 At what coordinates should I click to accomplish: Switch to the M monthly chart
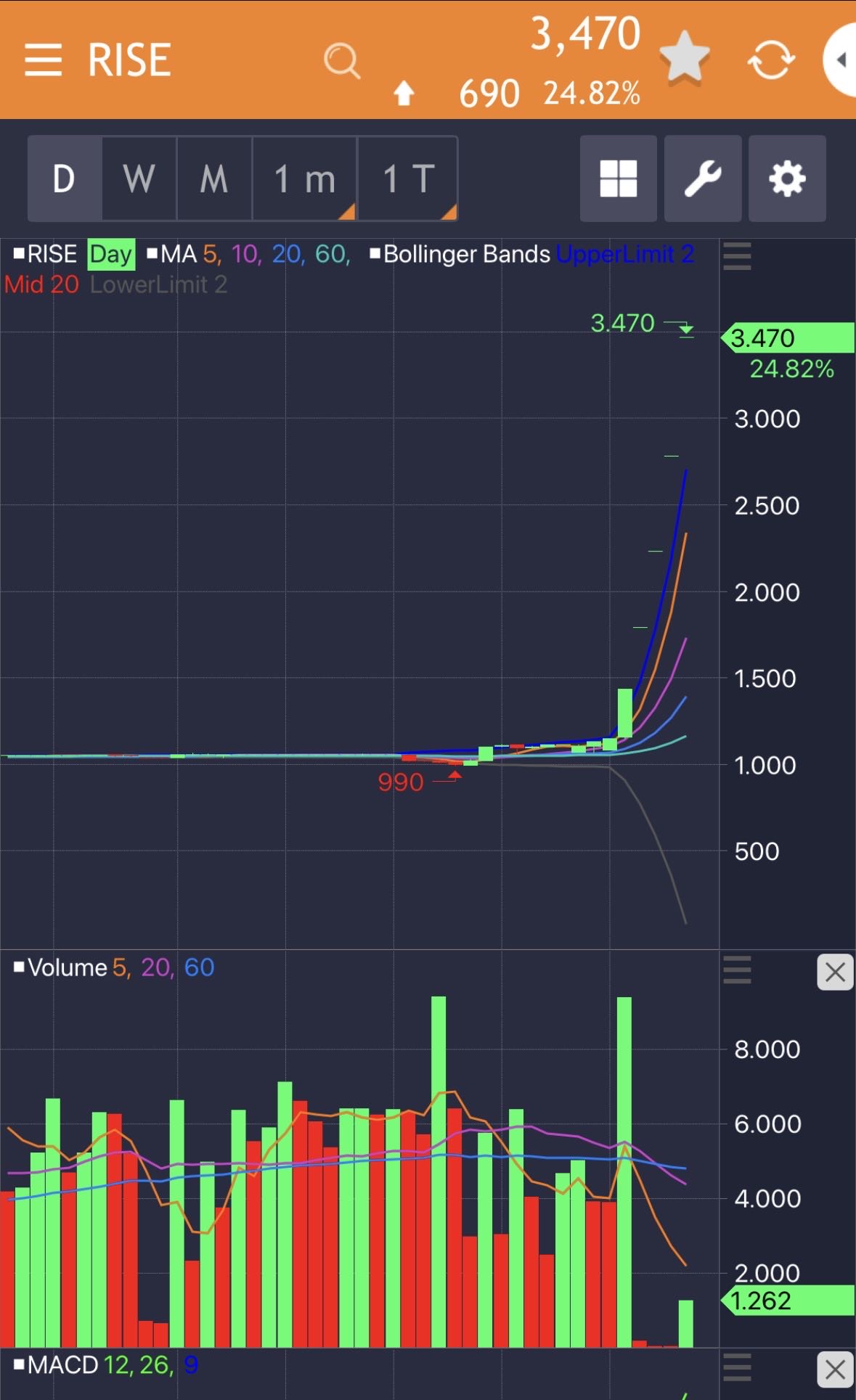(214, 179)
